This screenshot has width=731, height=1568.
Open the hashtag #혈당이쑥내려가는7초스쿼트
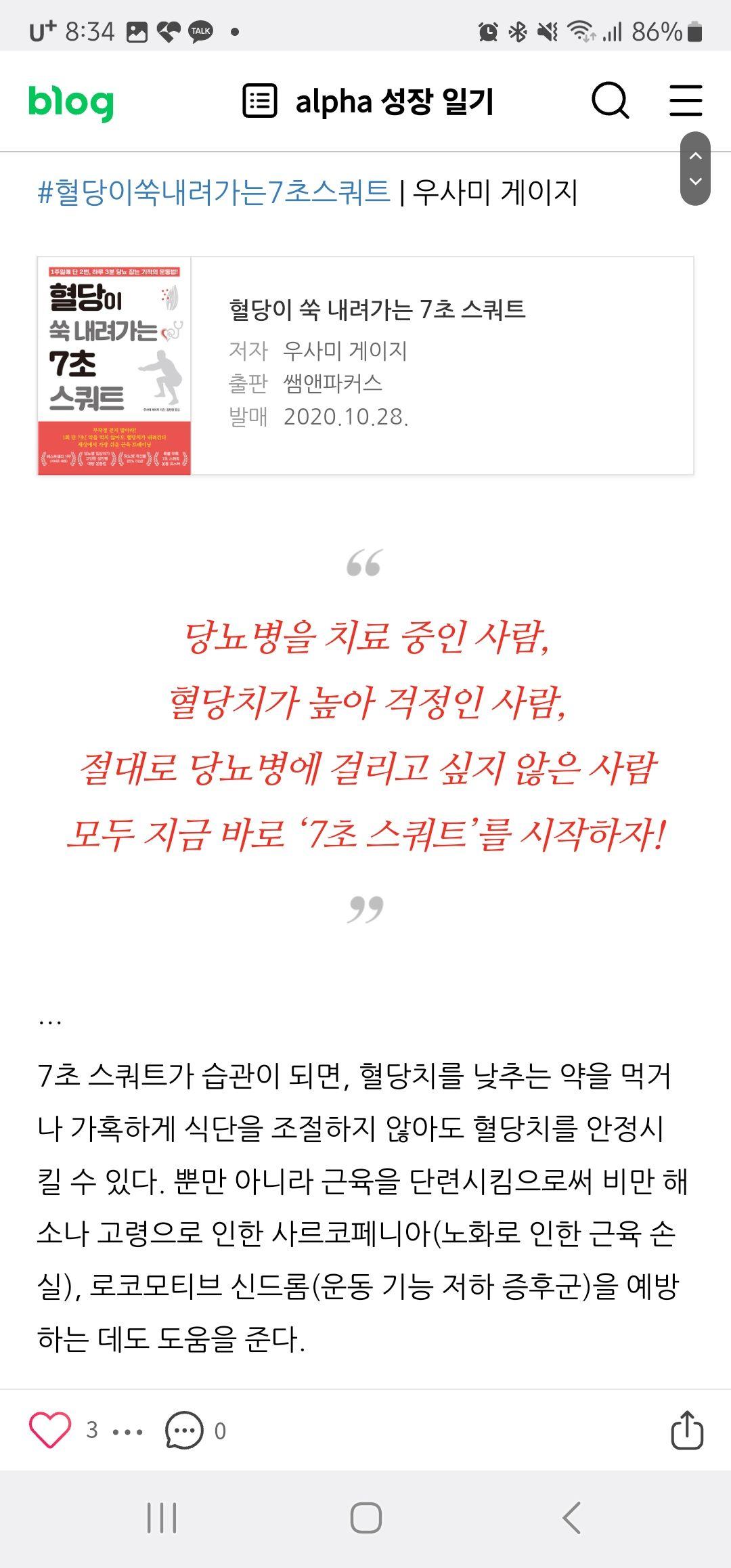click(x=214, y=192)
